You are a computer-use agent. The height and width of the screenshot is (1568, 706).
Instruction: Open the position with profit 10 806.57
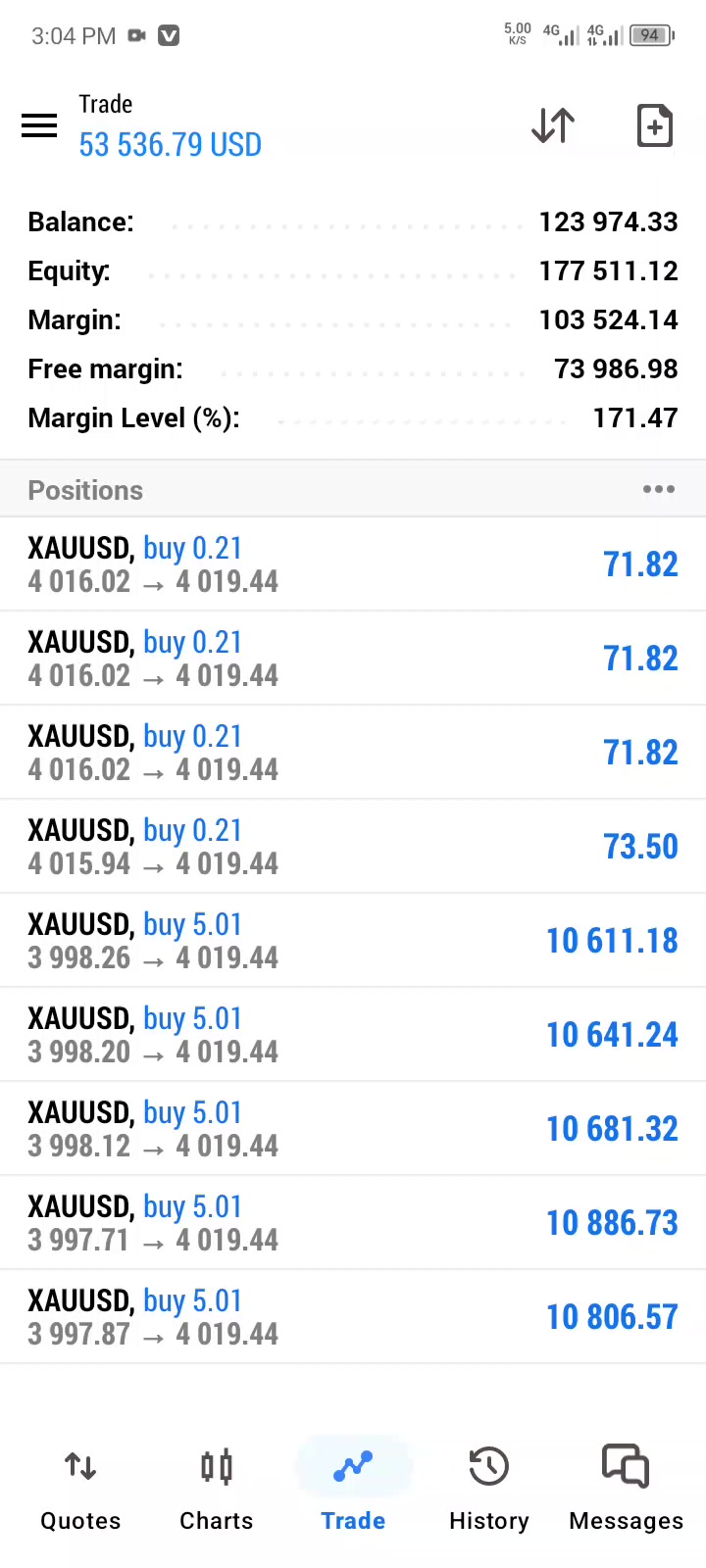(353, 1317)
